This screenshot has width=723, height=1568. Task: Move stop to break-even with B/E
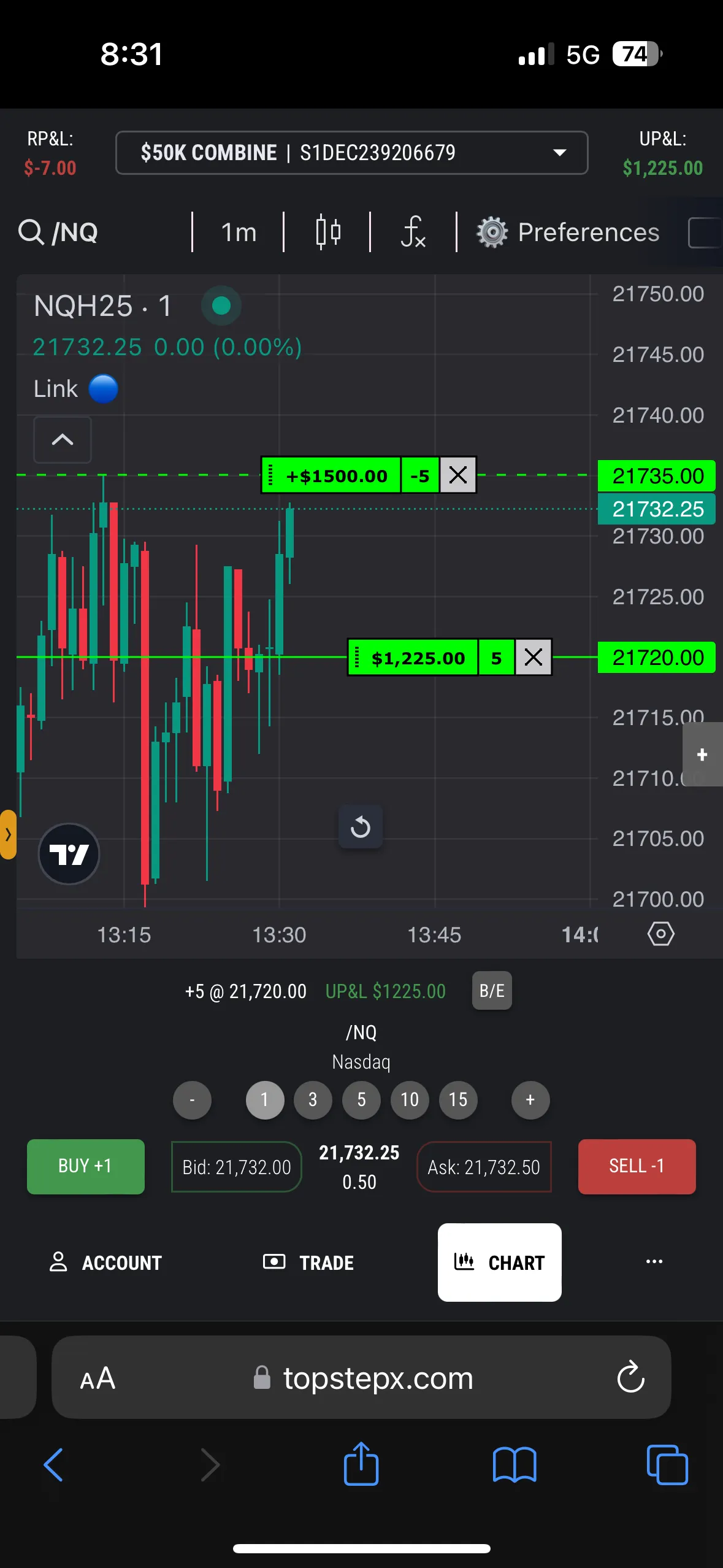(x=492, y=991)
